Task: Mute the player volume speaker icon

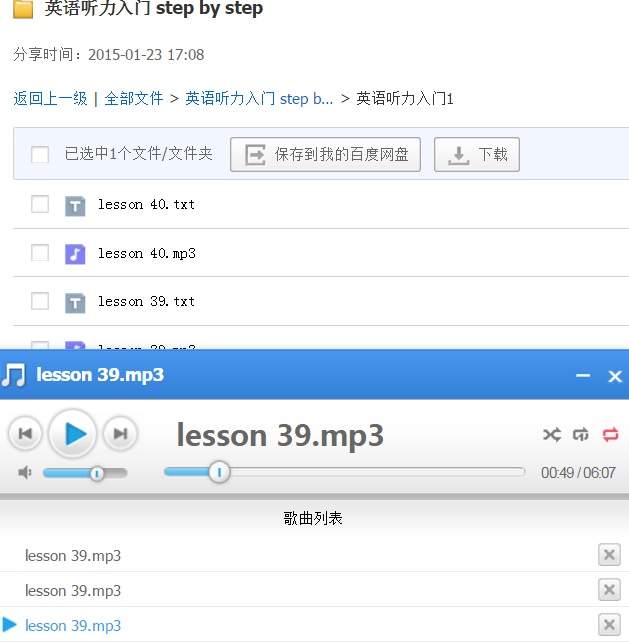Action: 25,472
